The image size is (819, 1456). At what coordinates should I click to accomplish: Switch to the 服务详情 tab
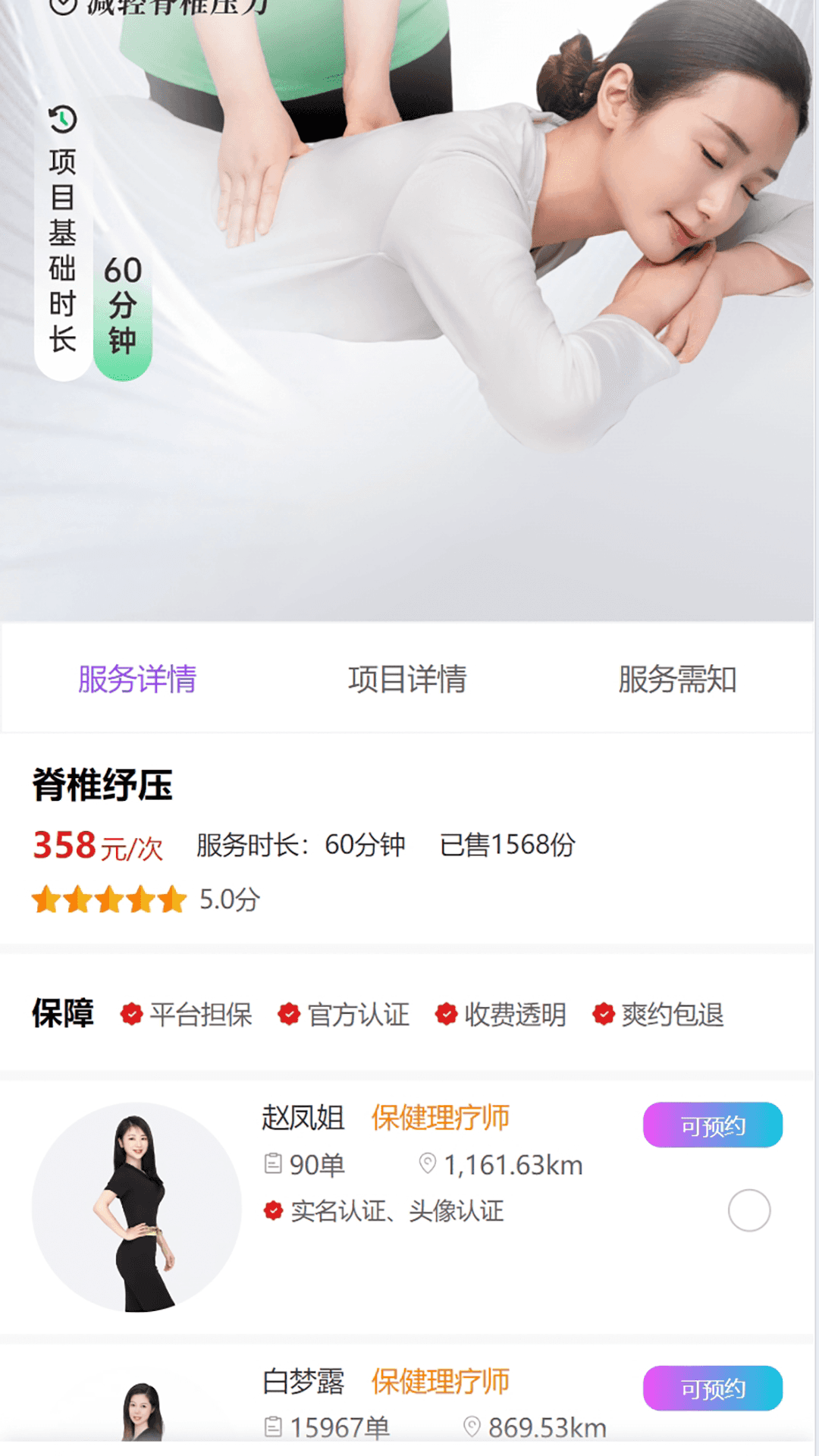137,679
